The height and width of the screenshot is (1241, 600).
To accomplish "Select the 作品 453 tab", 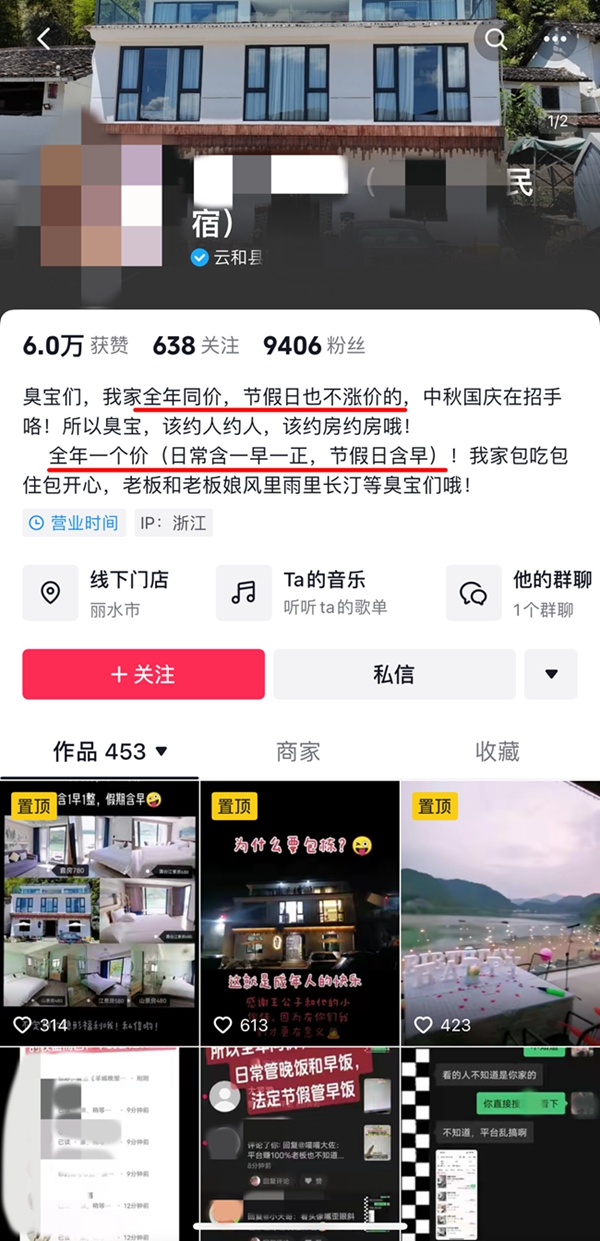I will tap(110, 751).
